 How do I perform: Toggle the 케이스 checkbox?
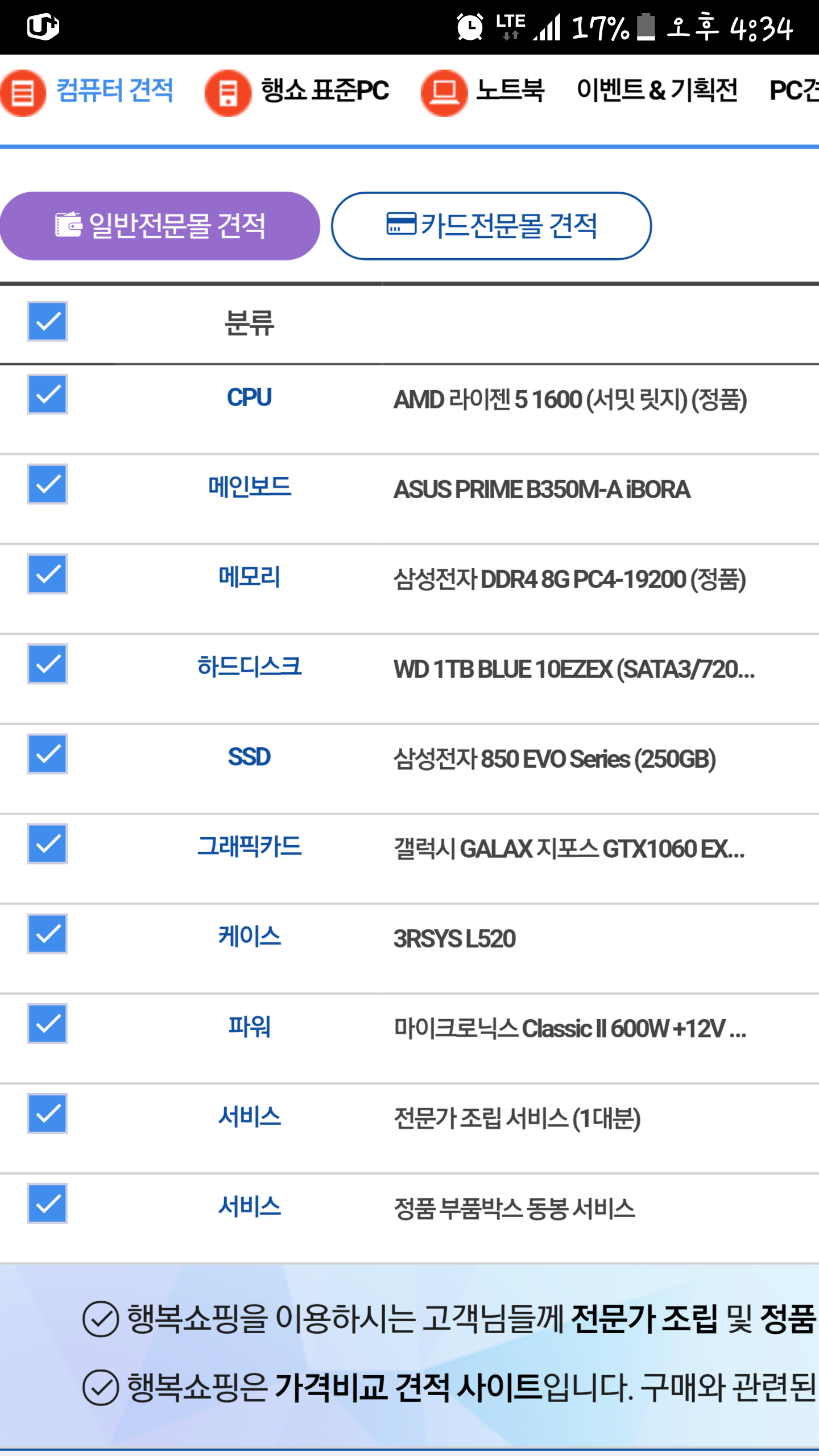click(47, 933)
